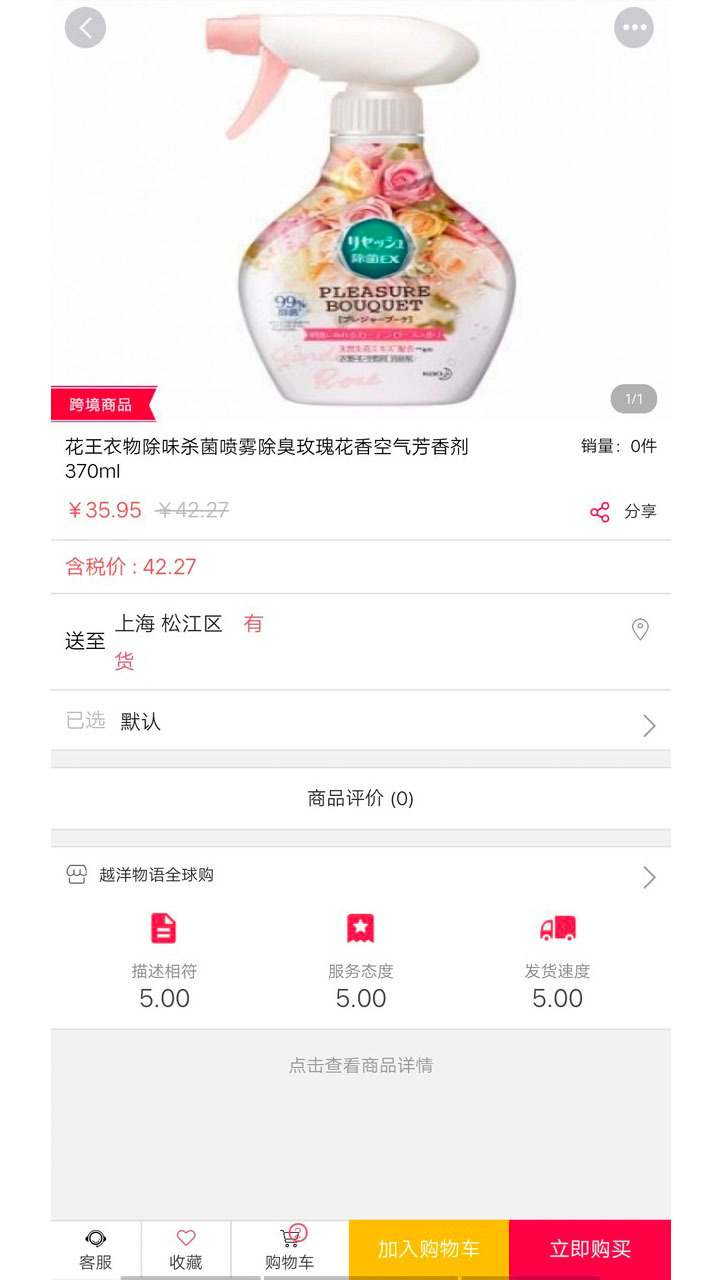Screen dimensions: 720x1280
Task: Go back using the arrow icon
Action: coord(85,28)
